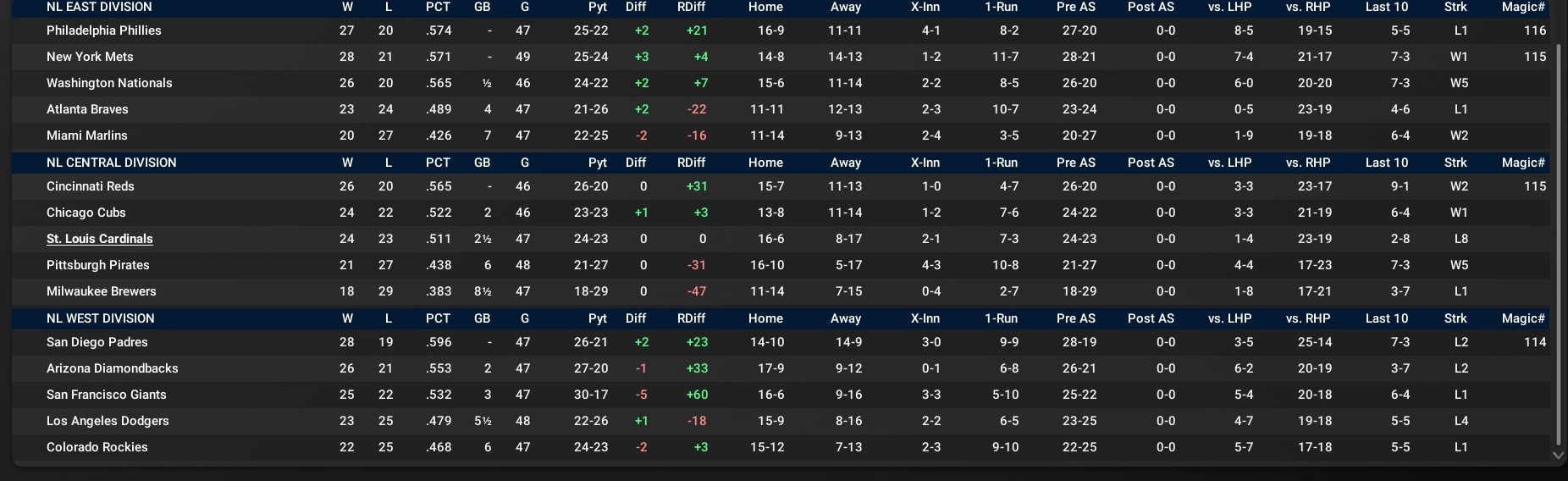Open the Pittsburgh Pirates team page
Screen dimensions: 1568x481
(97, 265)
